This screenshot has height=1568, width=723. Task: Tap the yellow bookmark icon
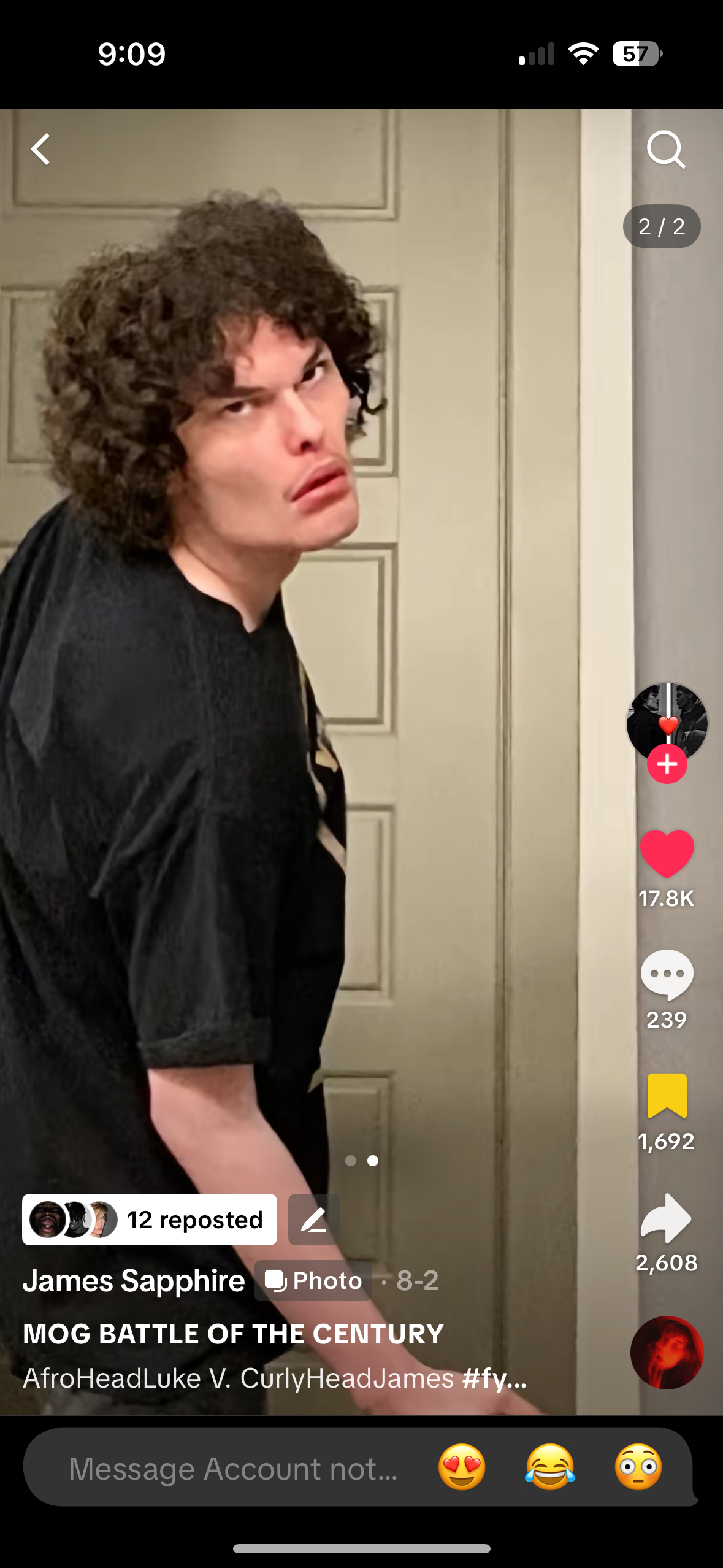coord(667,1096)
